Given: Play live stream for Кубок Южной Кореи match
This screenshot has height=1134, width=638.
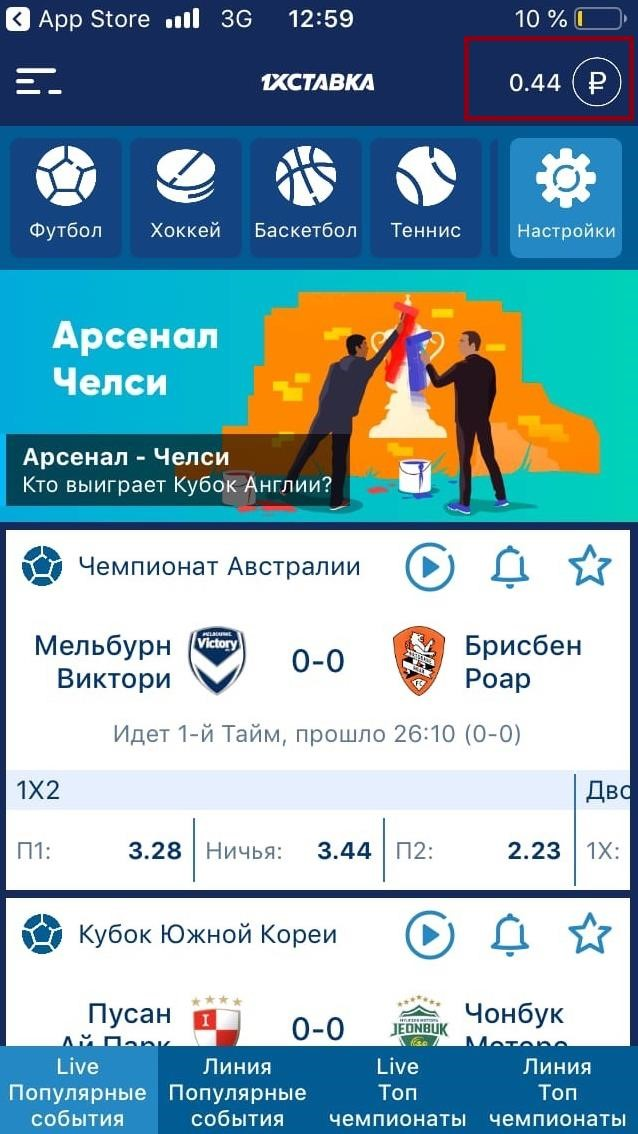Looking at the screenshot, I should 430,935.
